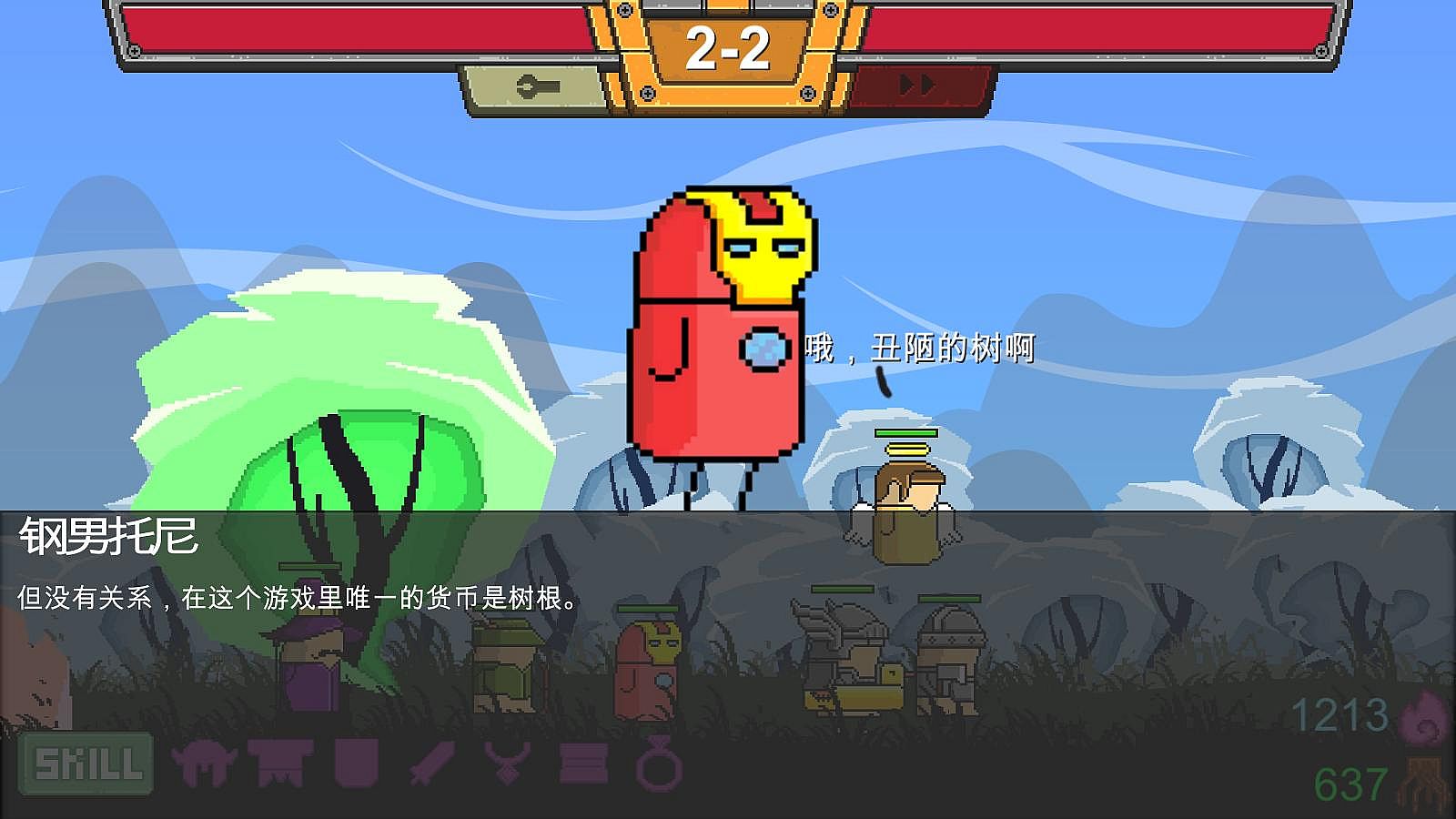Screen dimensions: 1456x819
Task: Open the body armor equipment slot
Action: (280, 763)
